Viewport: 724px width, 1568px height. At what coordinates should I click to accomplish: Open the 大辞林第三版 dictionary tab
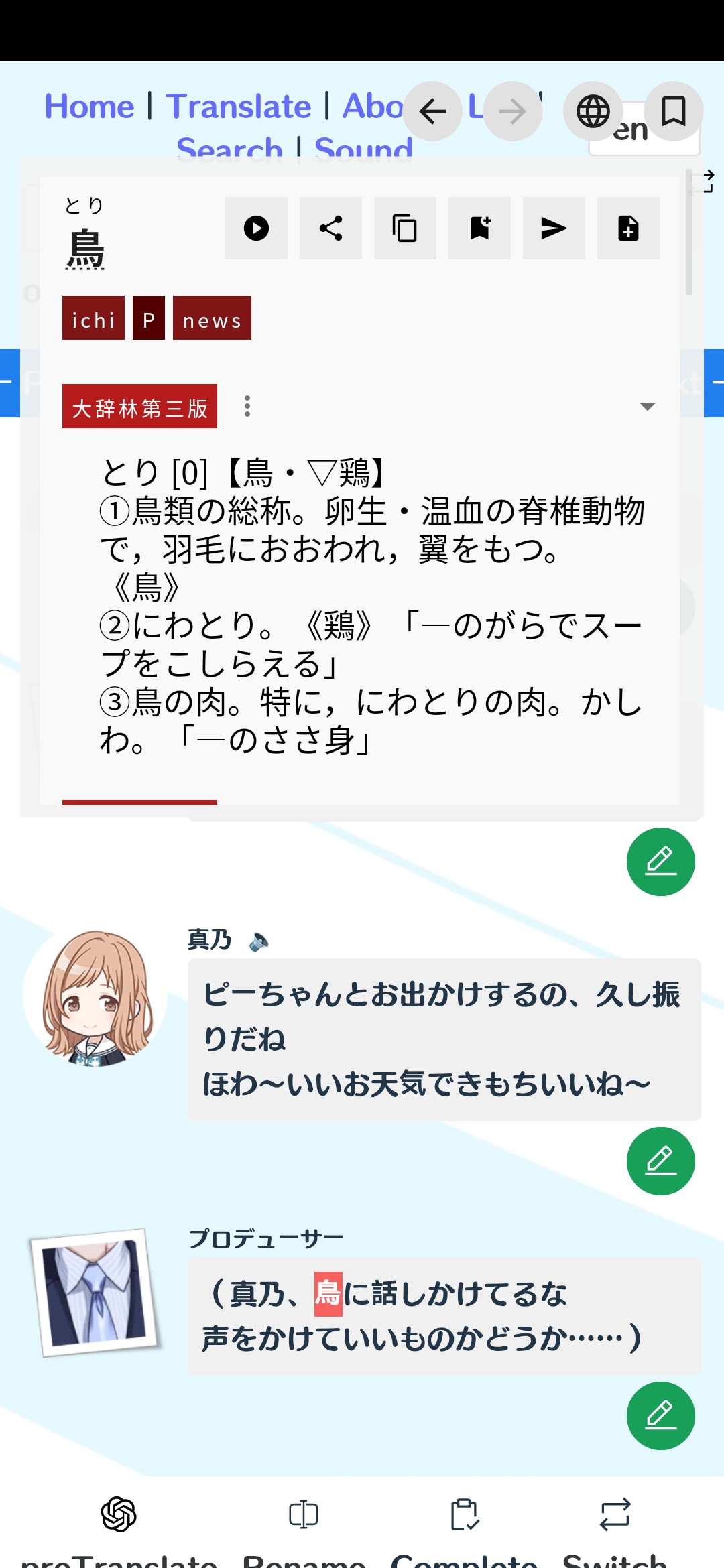[x=139, y=406]
